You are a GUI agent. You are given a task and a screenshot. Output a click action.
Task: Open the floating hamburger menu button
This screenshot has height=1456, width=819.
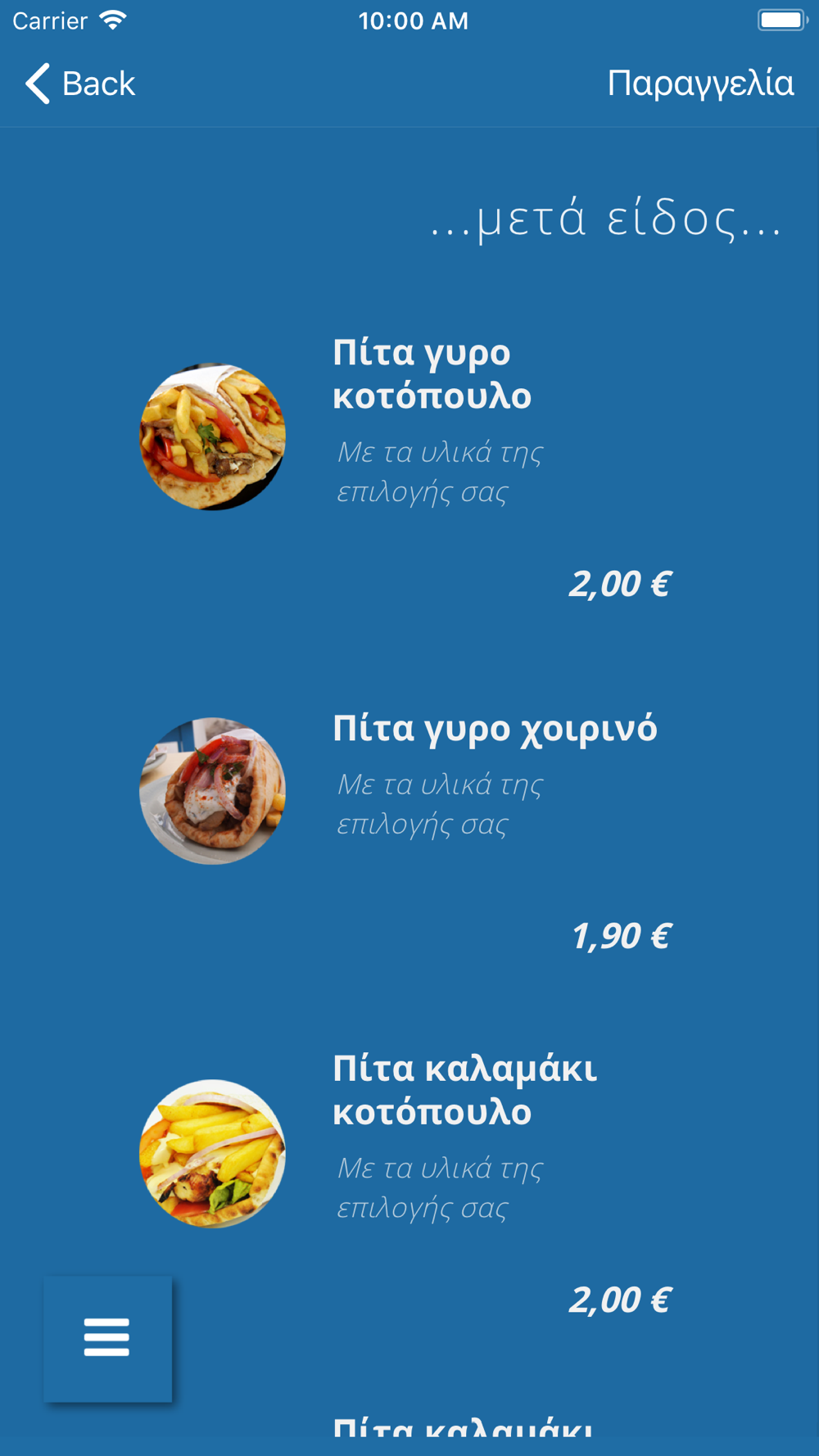pos(107,1338)
